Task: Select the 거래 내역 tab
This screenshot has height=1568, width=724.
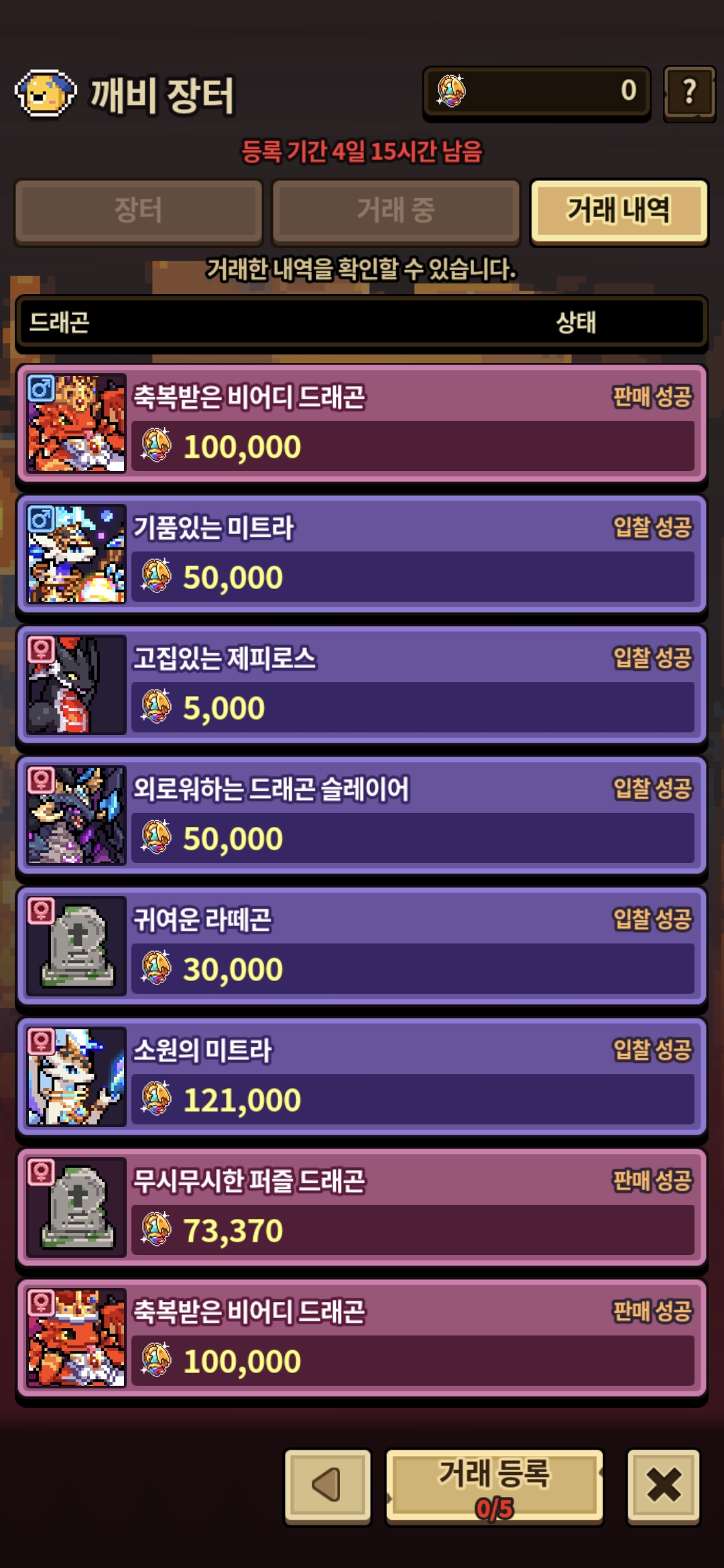Action: click(x=619, y=210)
